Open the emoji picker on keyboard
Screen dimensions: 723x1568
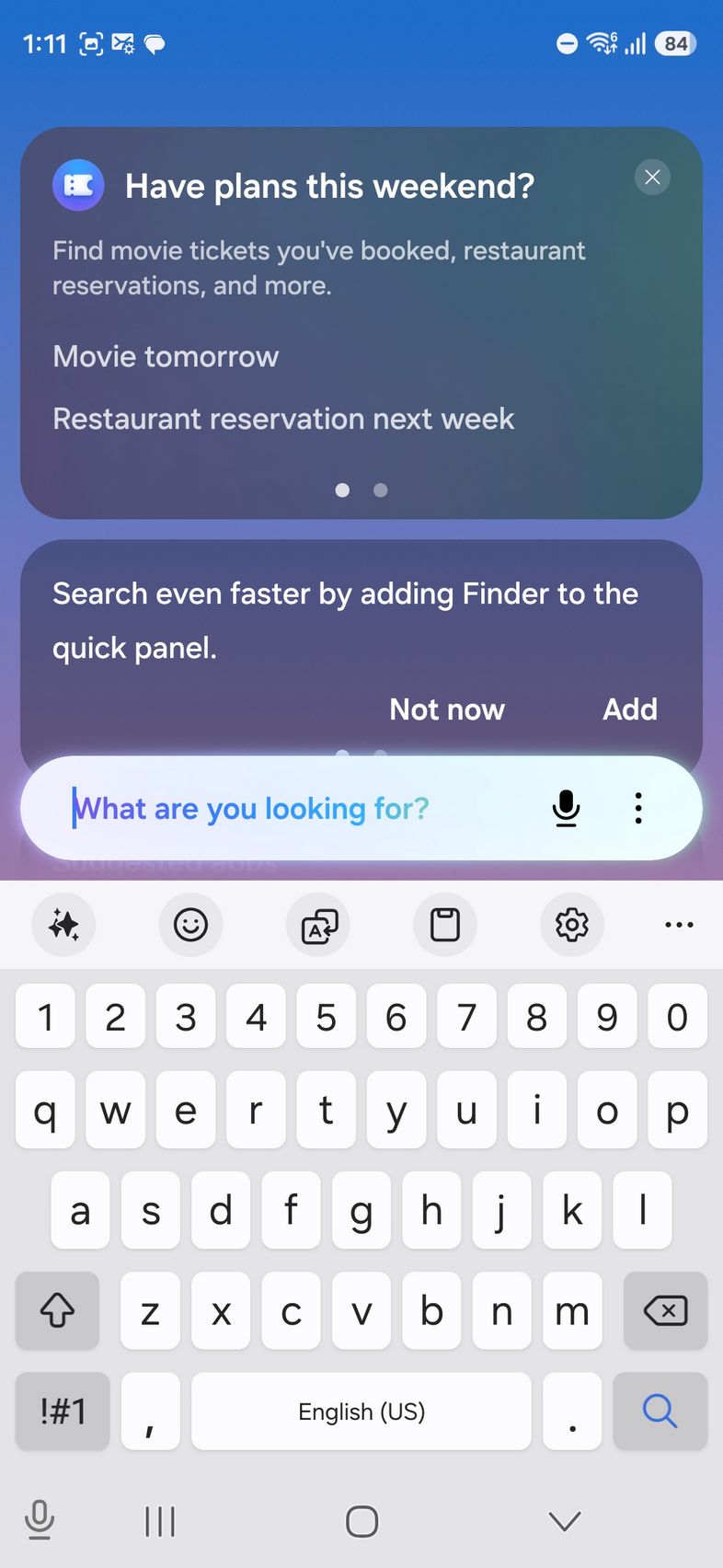point(190,925)
